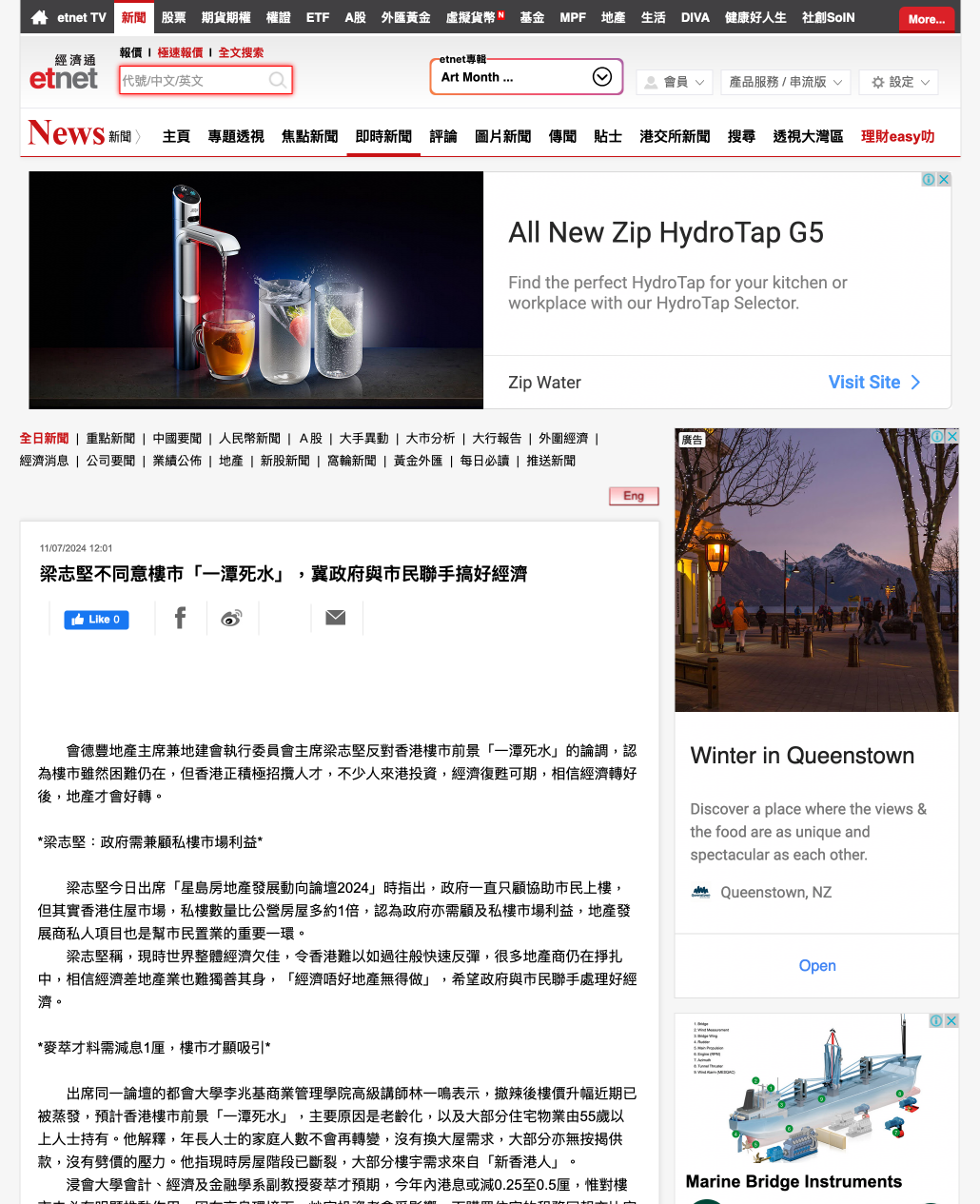Go to 理財easy叻

[x=897, y=137]
